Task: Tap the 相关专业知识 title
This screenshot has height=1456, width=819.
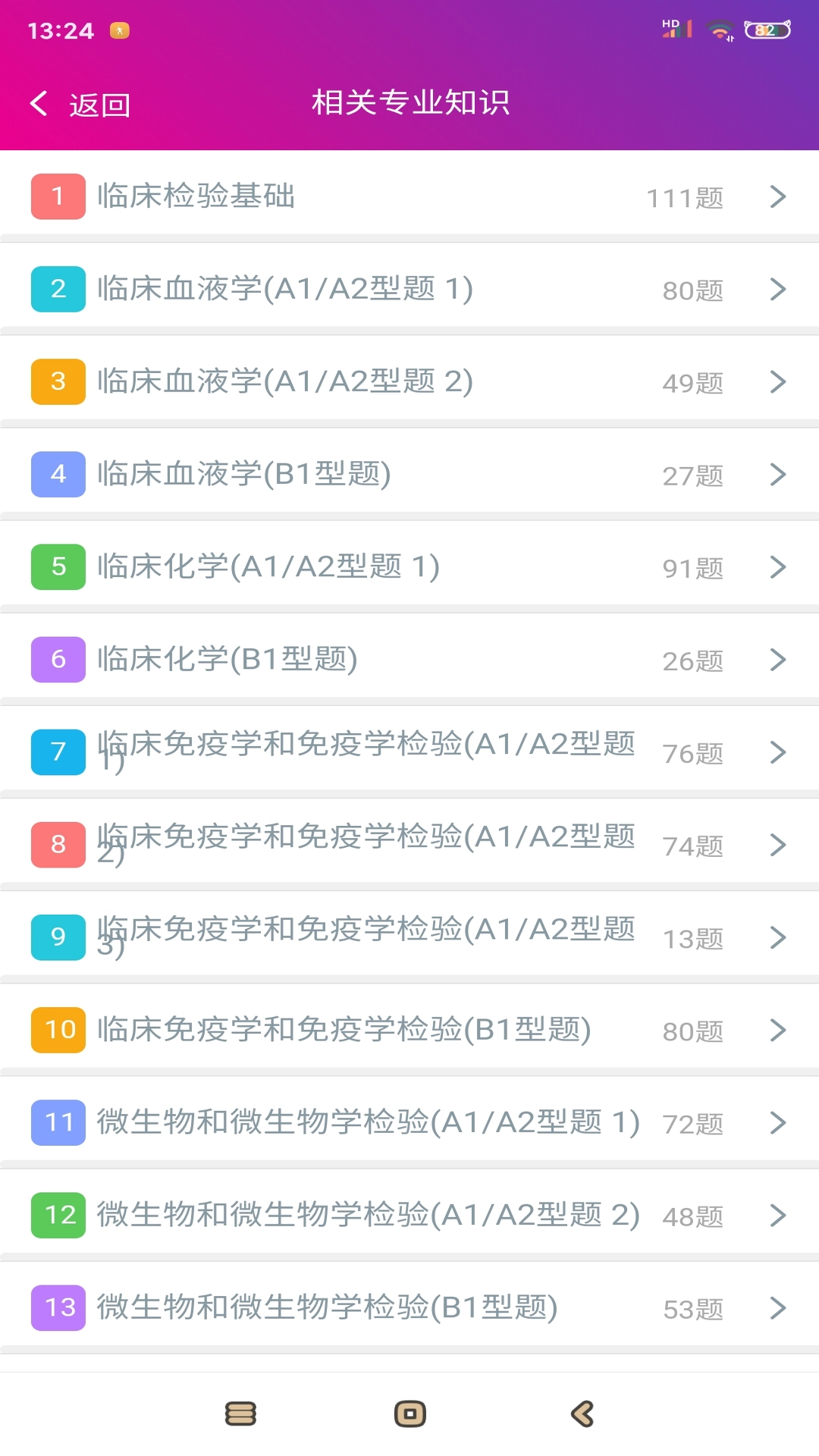Action: (x=409, y=102)
